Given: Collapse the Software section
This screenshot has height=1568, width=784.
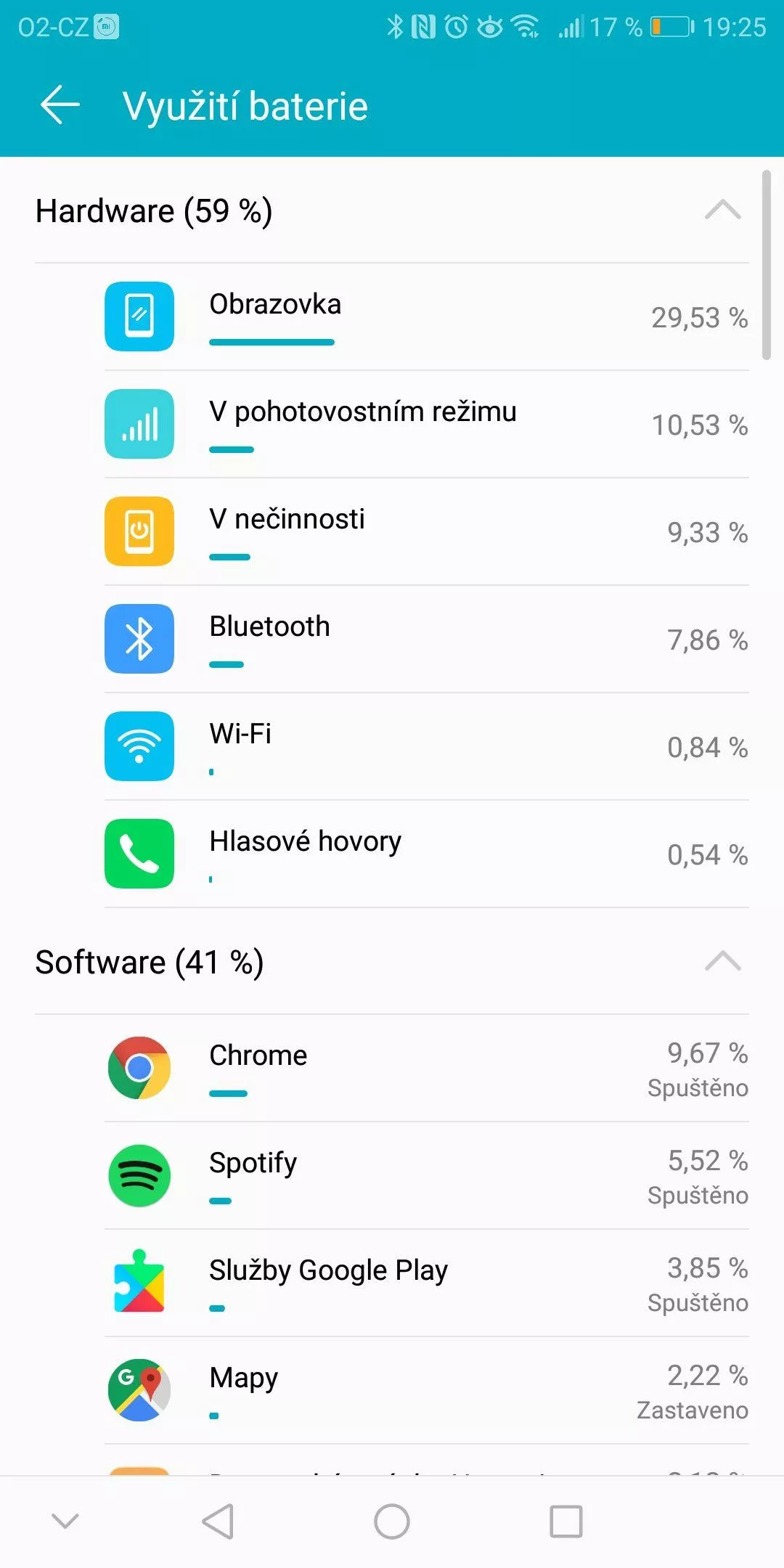Looking at the screenshot, I should click(x=722, y=961).
